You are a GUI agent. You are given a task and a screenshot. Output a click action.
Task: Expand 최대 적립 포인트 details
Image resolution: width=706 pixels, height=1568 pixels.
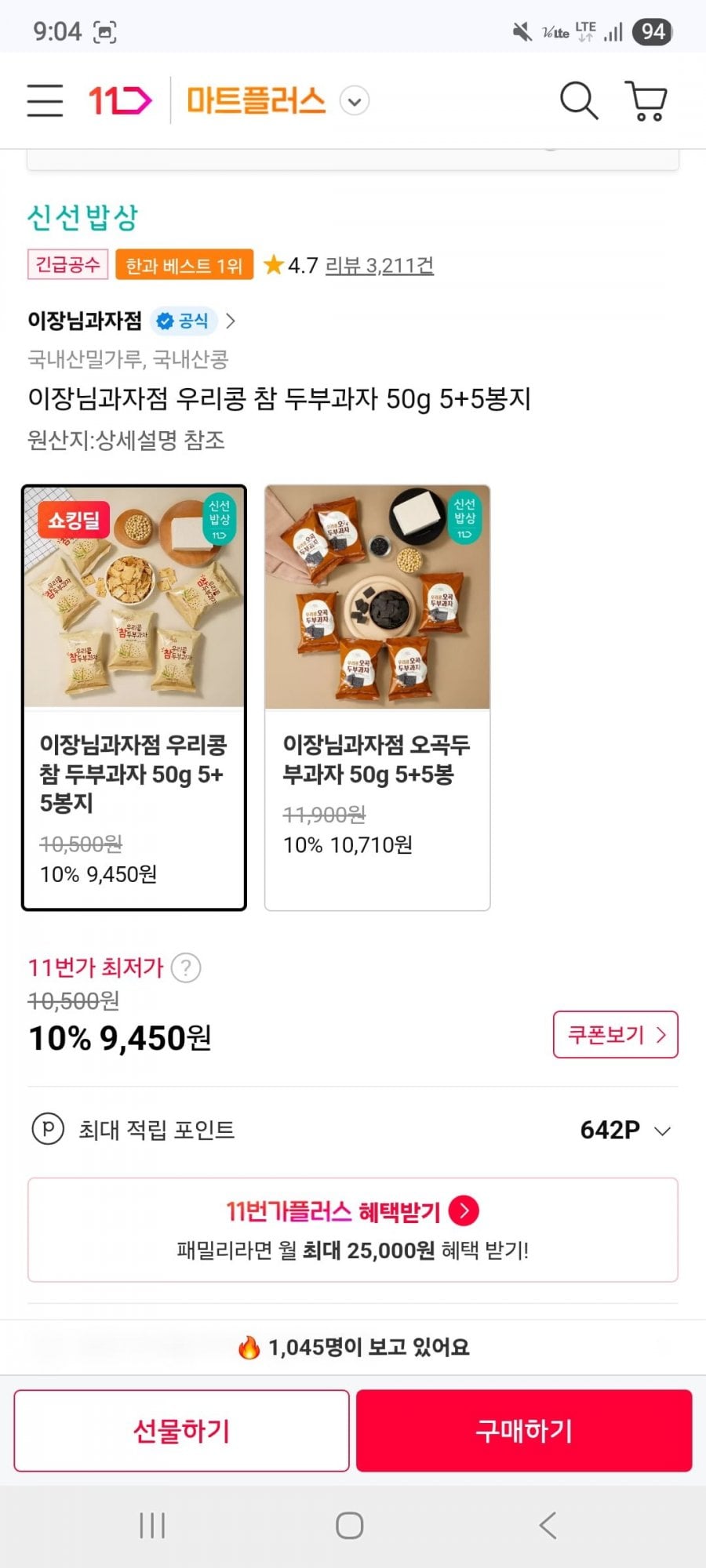coord(662,1131)
